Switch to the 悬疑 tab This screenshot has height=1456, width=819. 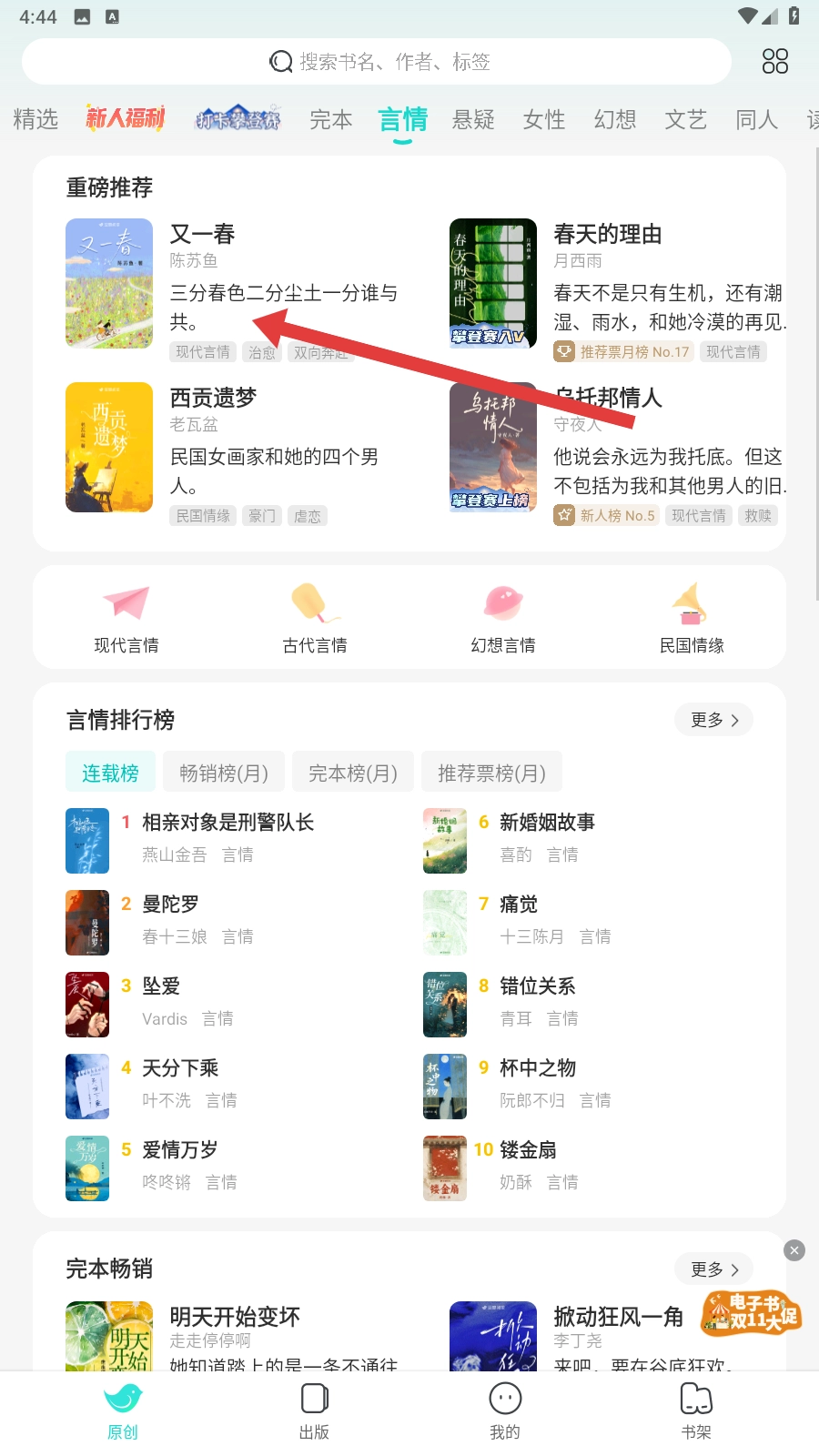pyautogui.click(x=473, y=119)
